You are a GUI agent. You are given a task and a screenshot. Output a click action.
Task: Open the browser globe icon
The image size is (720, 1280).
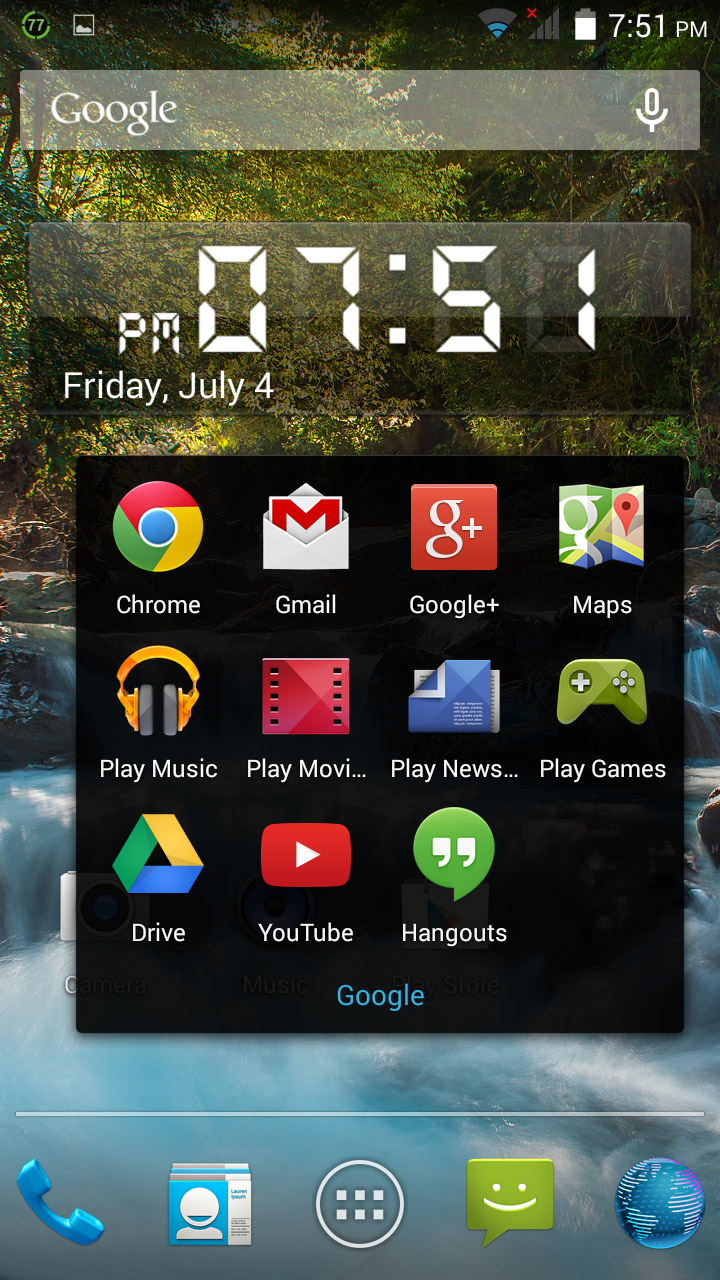coord(660,1203)
